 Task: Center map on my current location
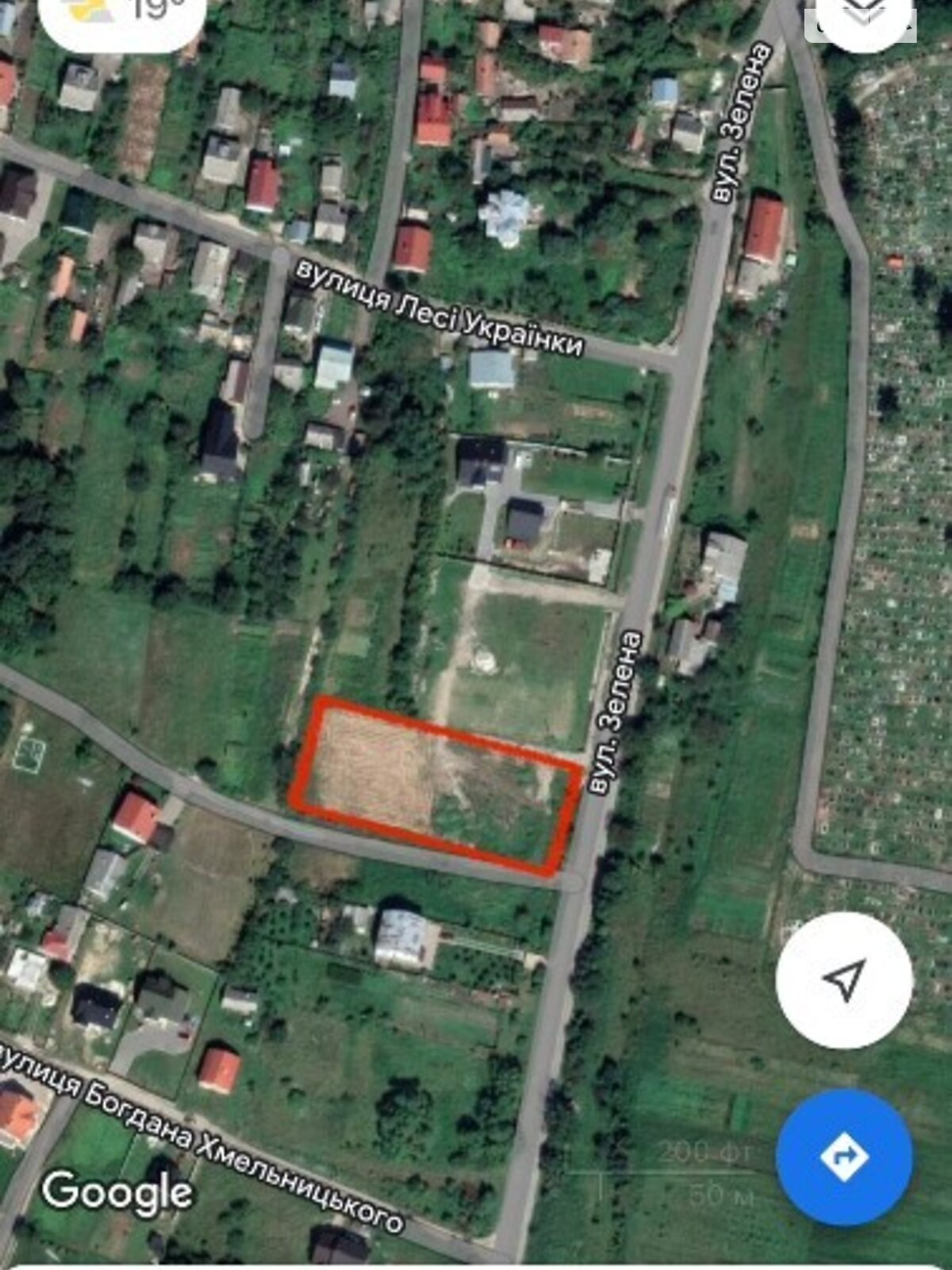click(x=844, y=980)
